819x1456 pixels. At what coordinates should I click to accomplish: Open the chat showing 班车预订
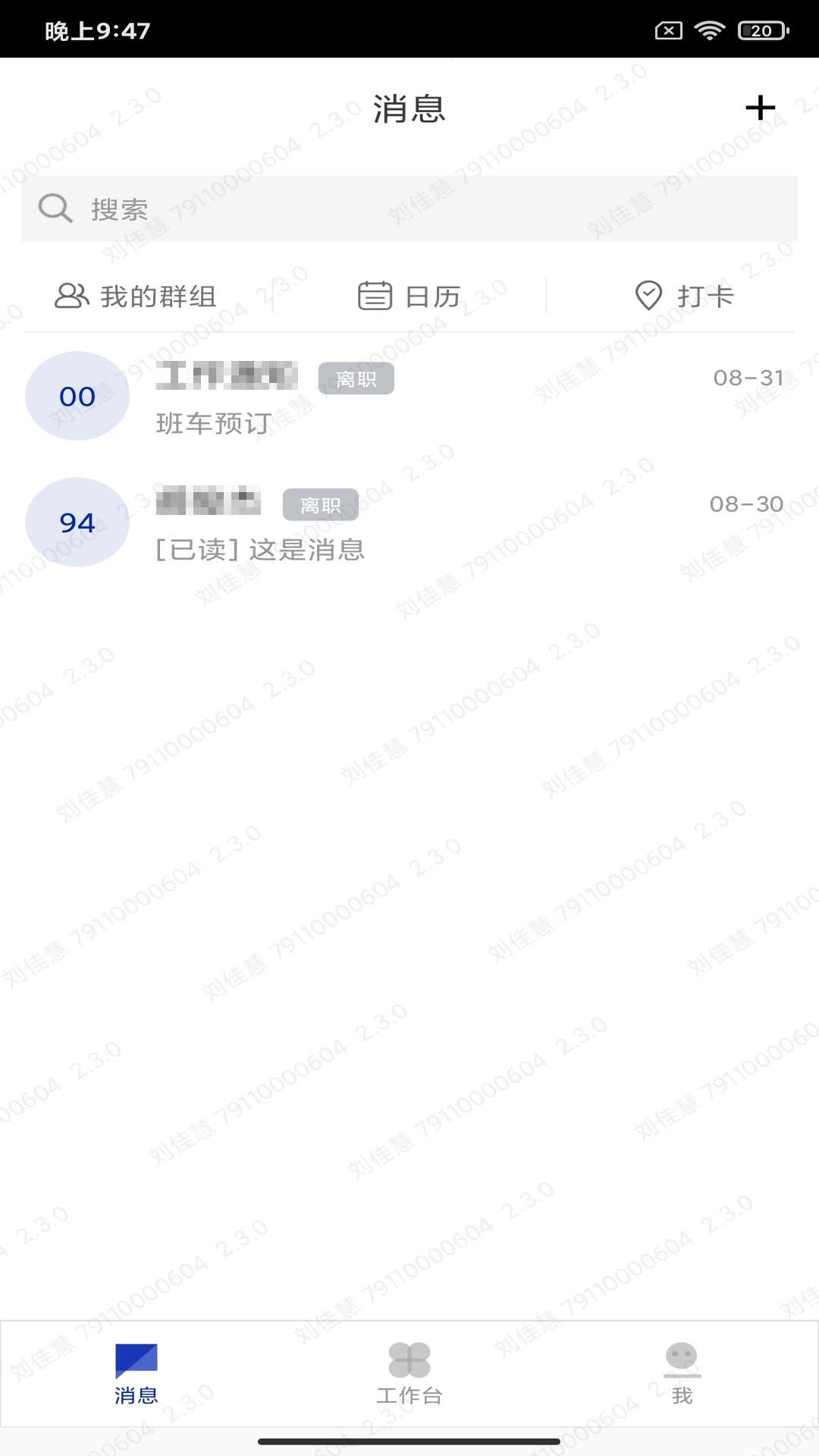(x=409, y=397)
